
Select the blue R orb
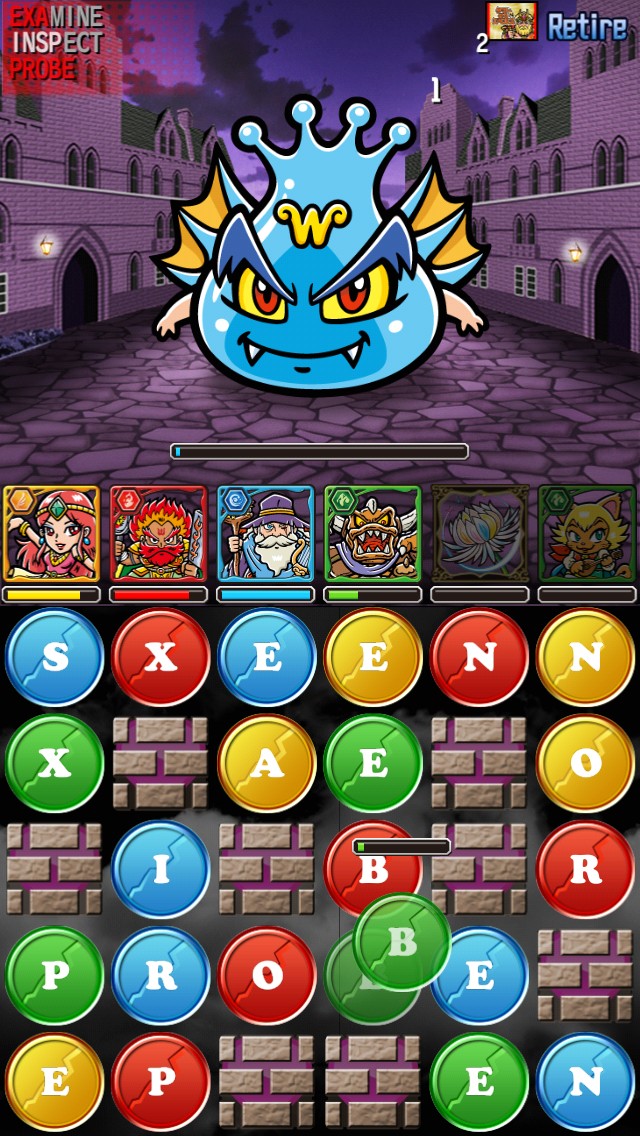(160, 975)
